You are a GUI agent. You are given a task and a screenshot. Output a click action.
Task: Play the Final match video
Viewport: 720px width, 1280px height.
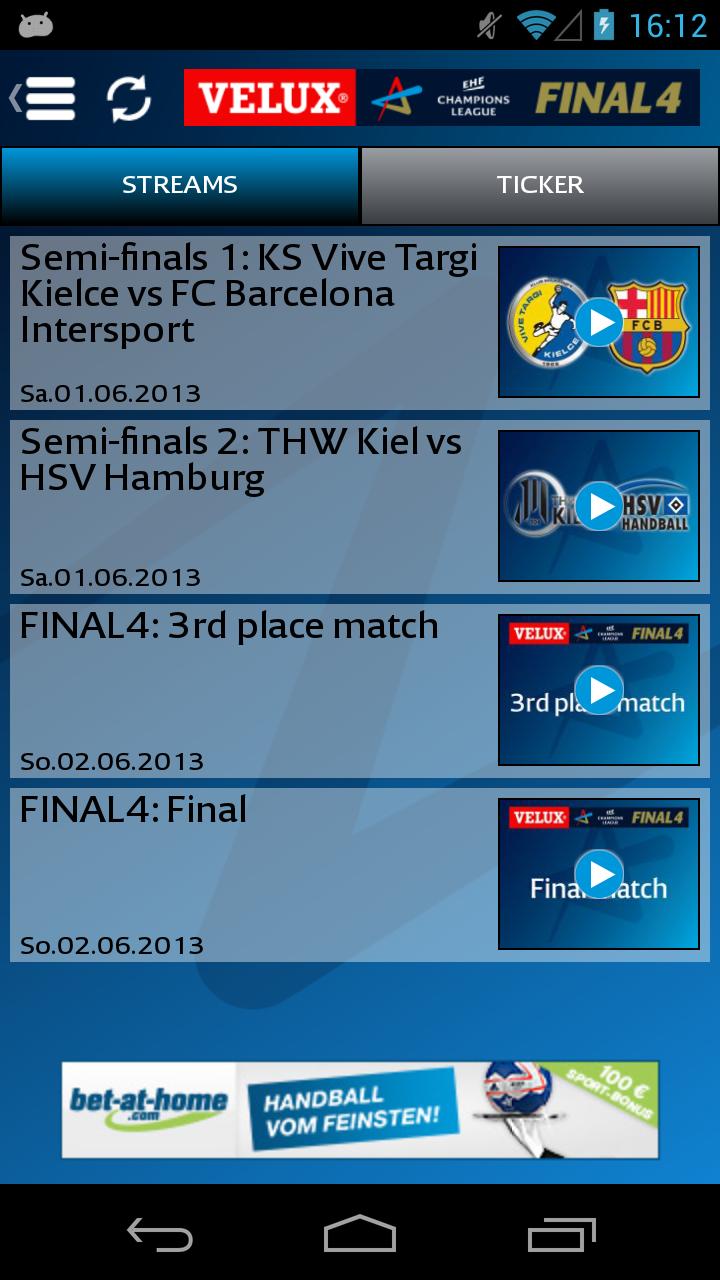[599, 874]
